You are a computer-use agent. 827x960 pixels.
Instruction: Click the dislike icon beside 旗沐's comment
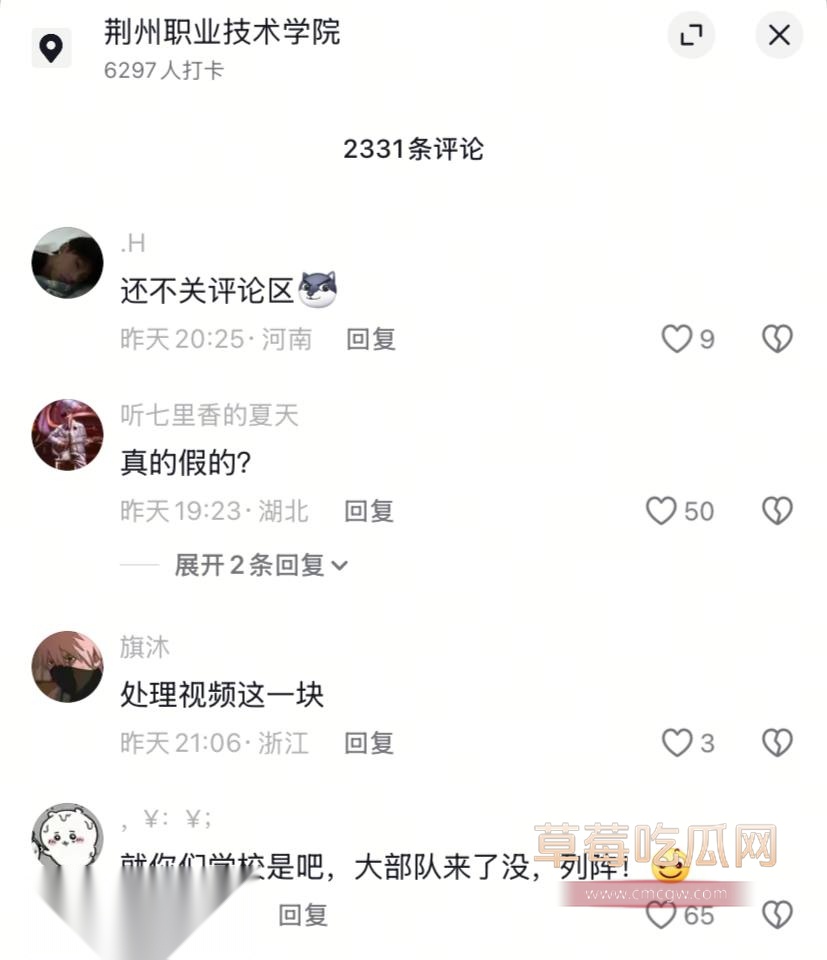click(777, 742)
